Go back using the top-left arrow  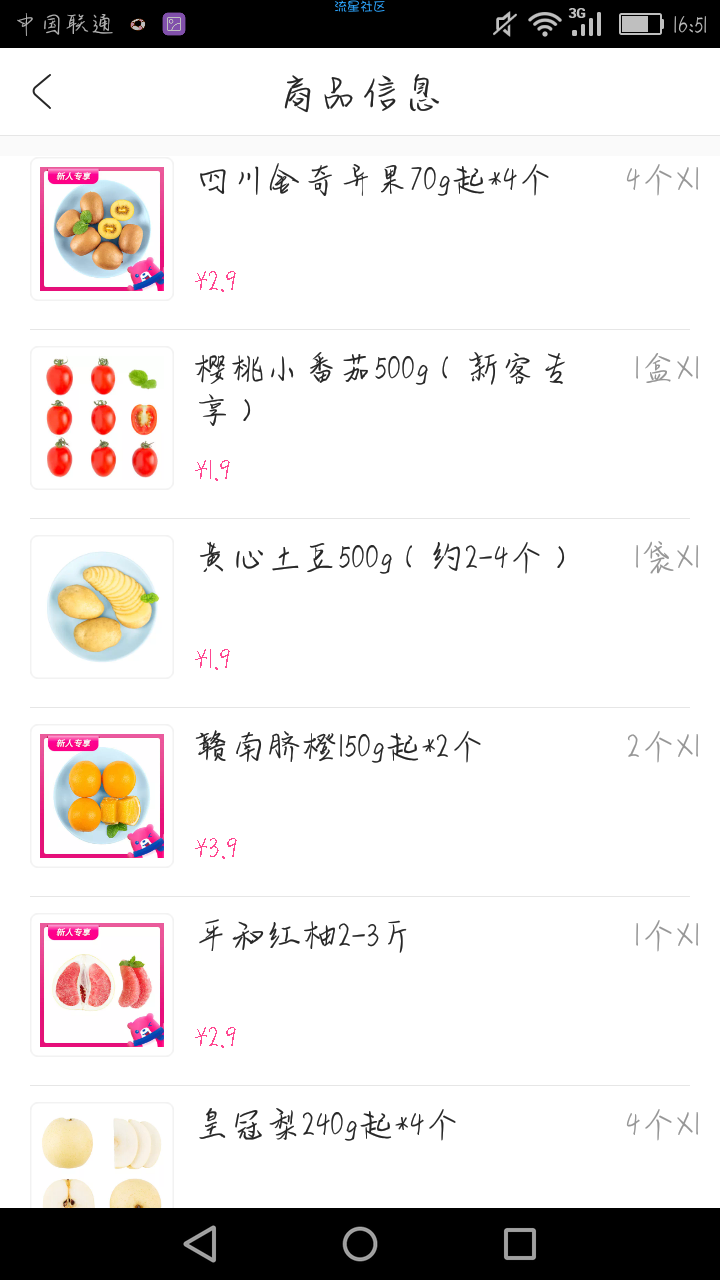tap(42, 92)
